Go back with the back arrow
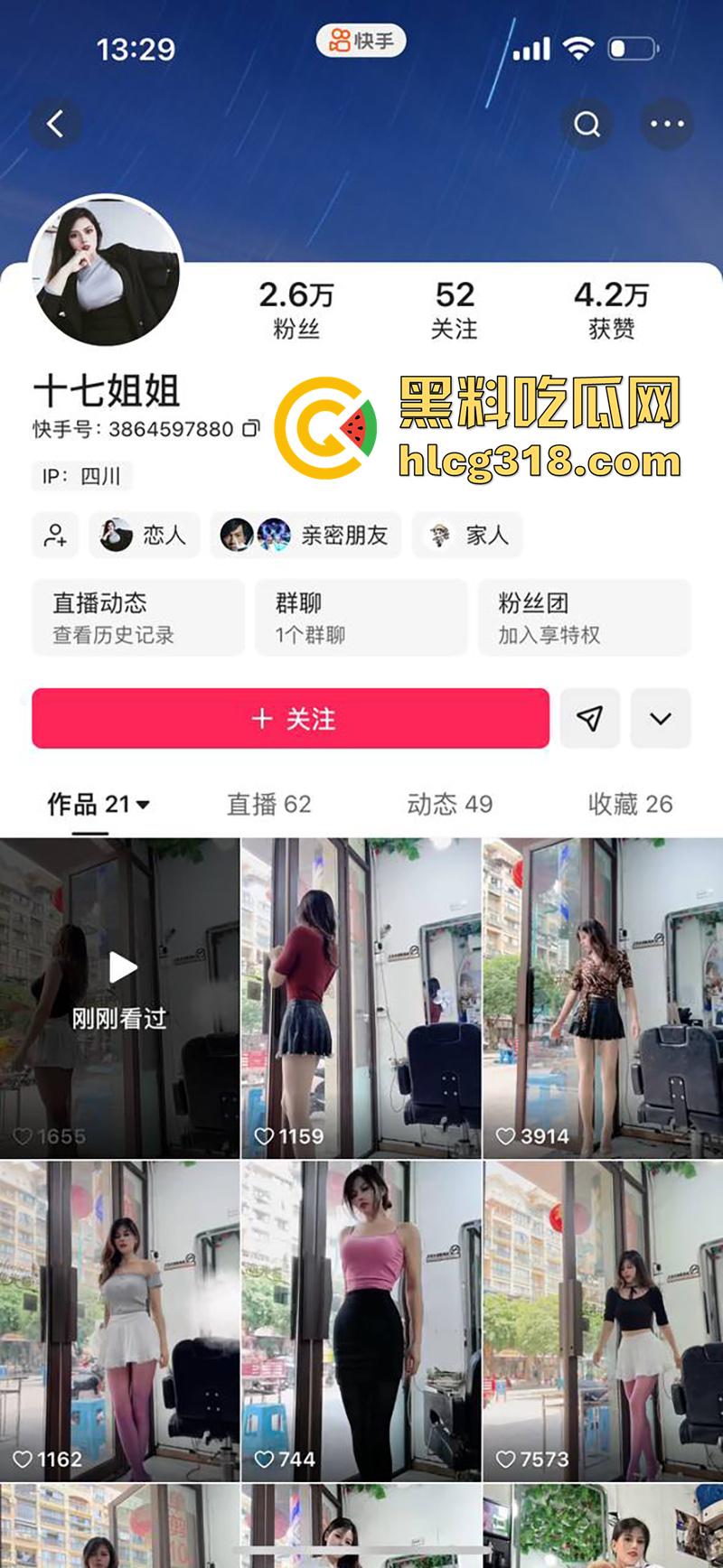 click(x=56, y=124)
